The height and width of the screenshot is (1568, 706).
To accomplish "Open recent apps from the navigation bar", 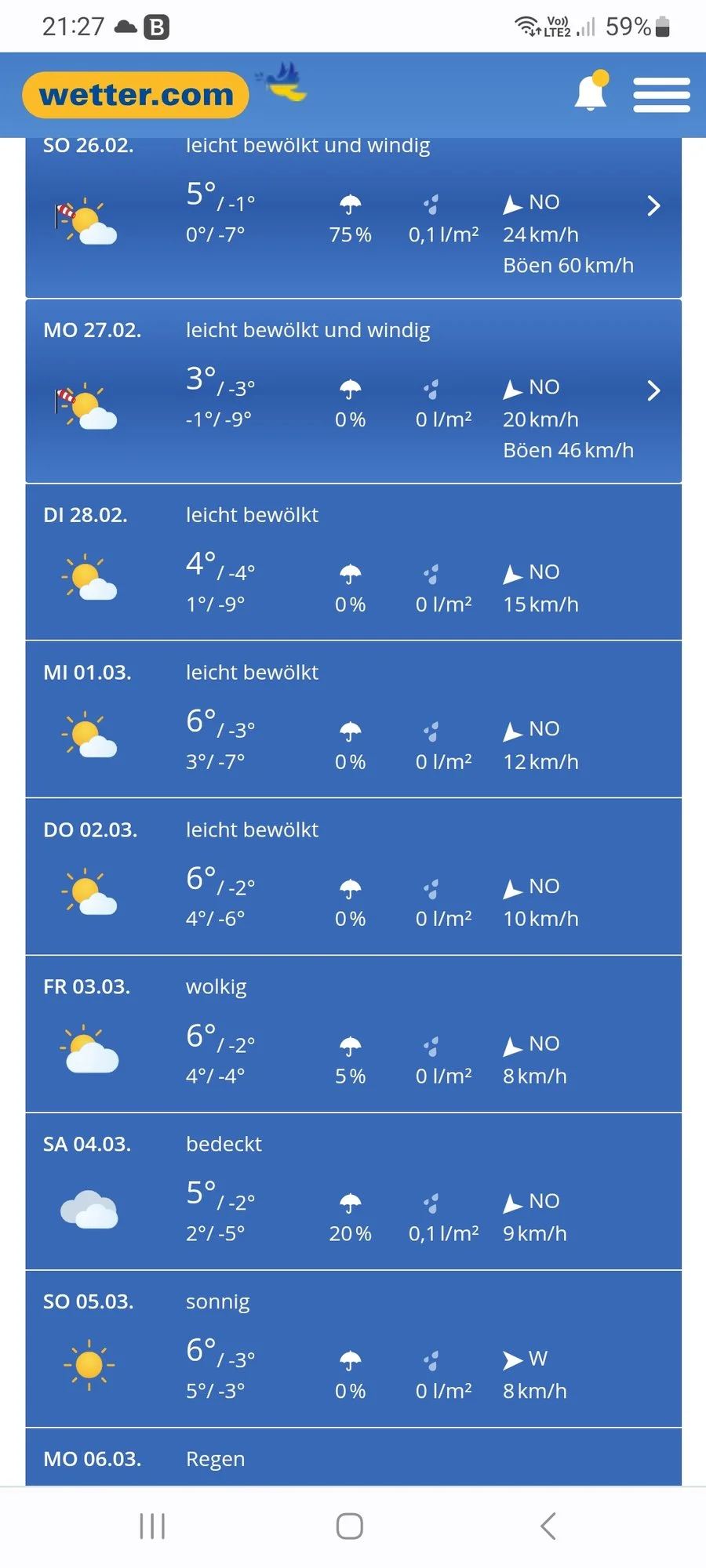I will coord(152,1526).
